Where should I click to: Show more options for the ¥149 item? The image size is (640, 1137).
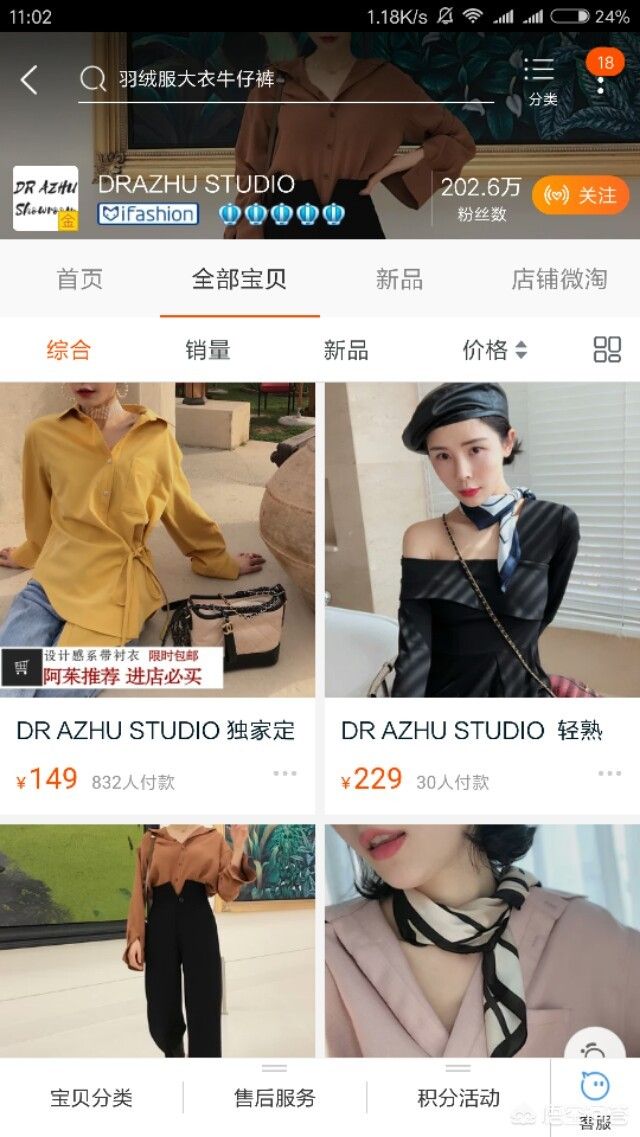click(285, 773)
